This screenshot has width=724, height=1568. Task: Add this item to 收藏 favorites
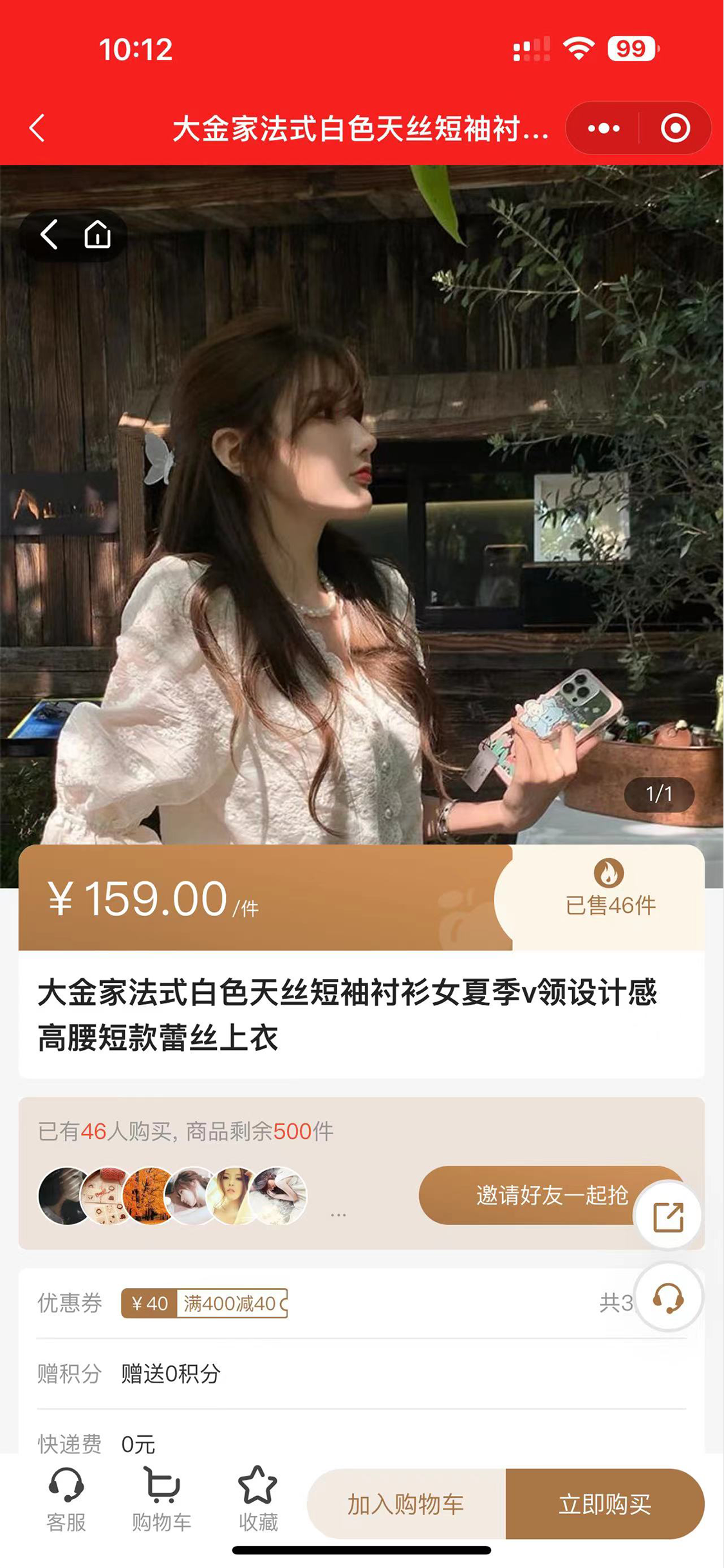257,1500
